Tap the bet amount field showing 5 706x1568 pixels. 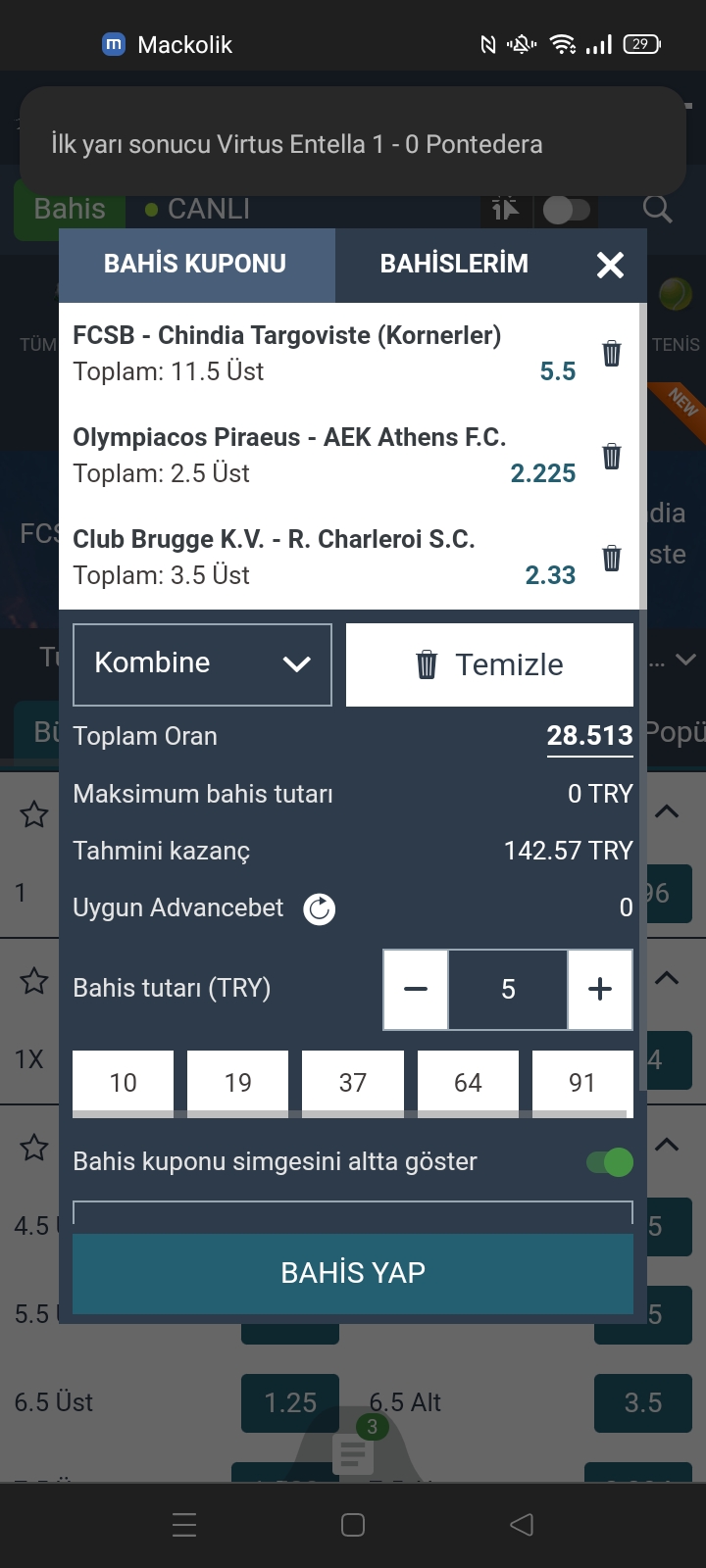click(508, 989)
